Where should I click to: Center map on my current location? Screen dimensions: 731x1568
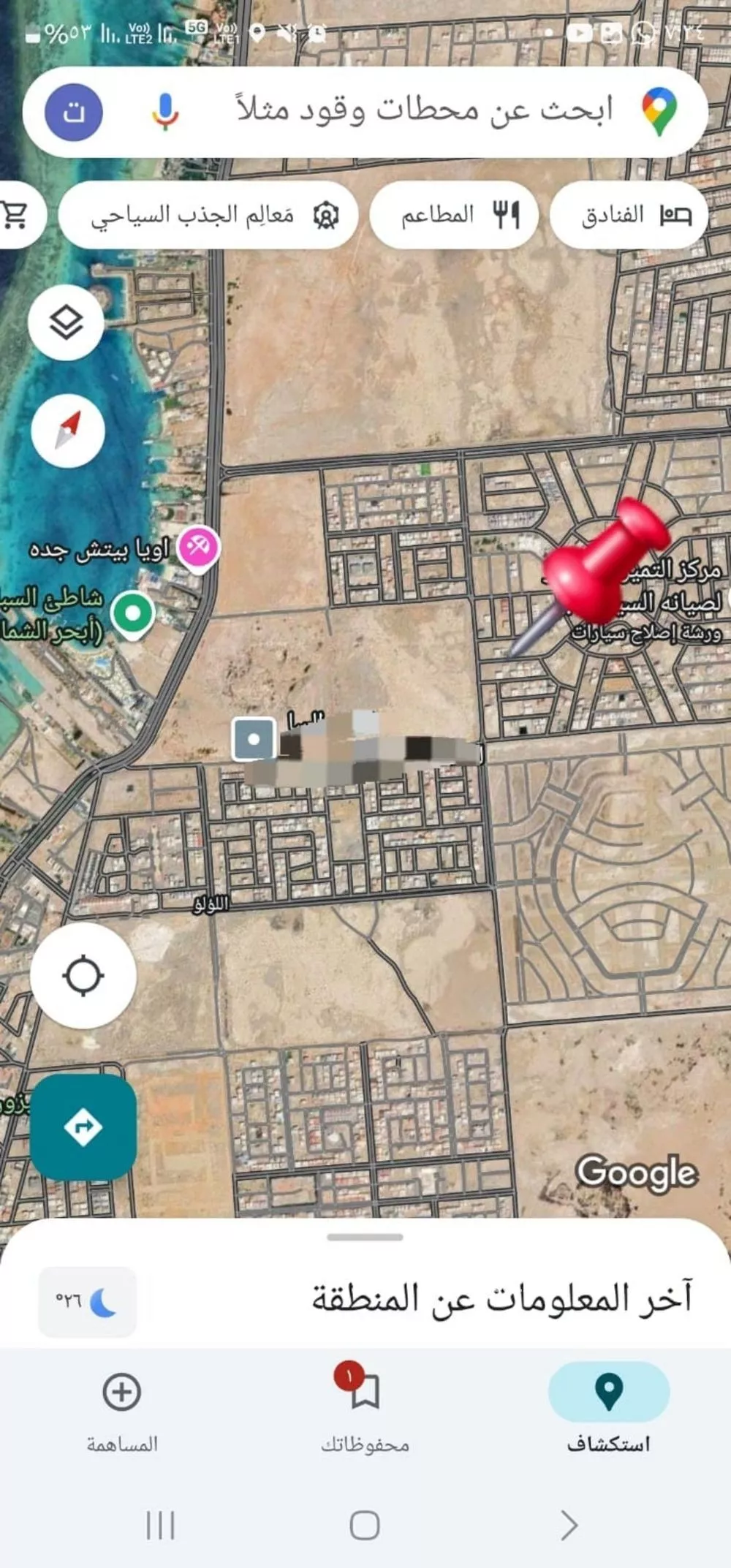click(83, 975)
